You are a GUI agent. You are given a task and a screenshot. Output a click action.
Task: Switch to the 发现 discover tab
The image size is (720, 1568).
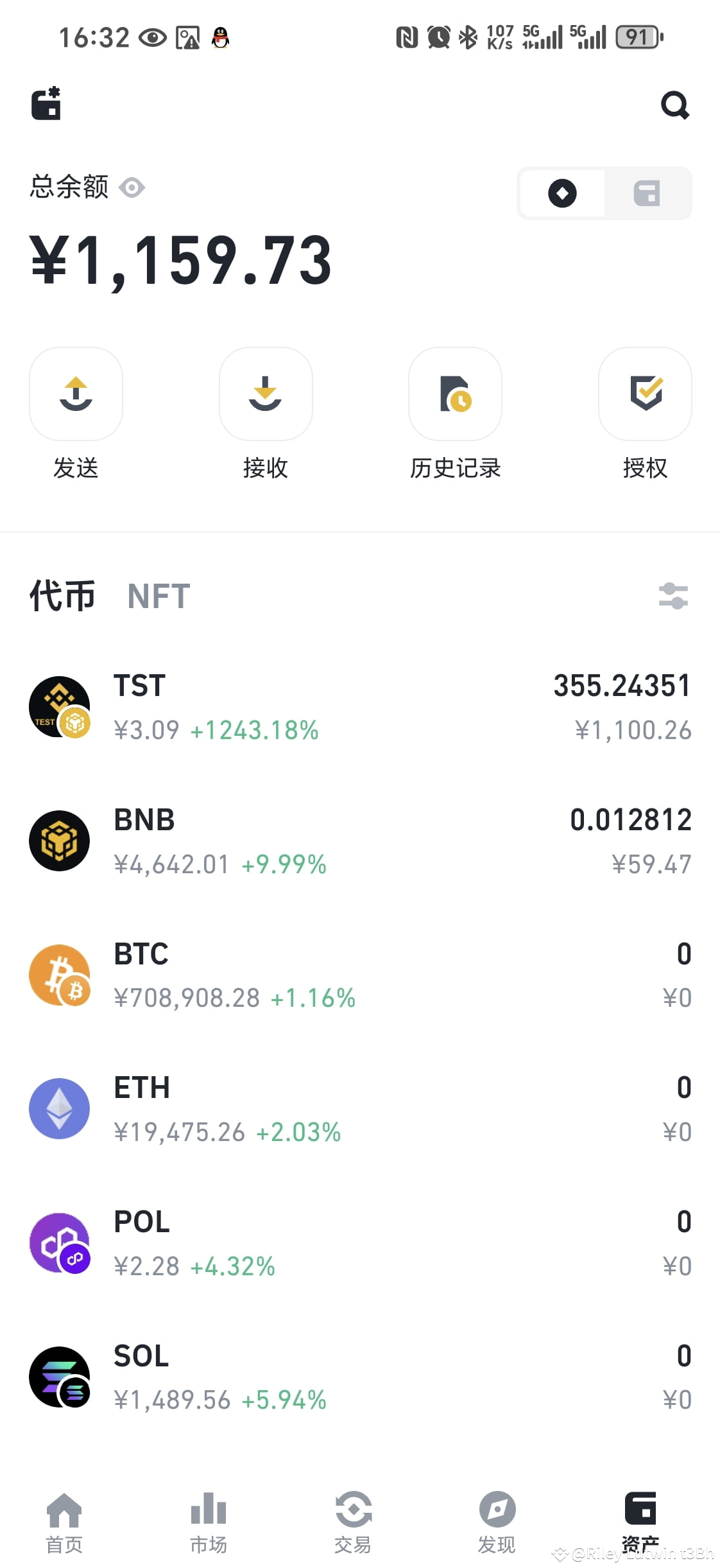(x=497, y=1522)
